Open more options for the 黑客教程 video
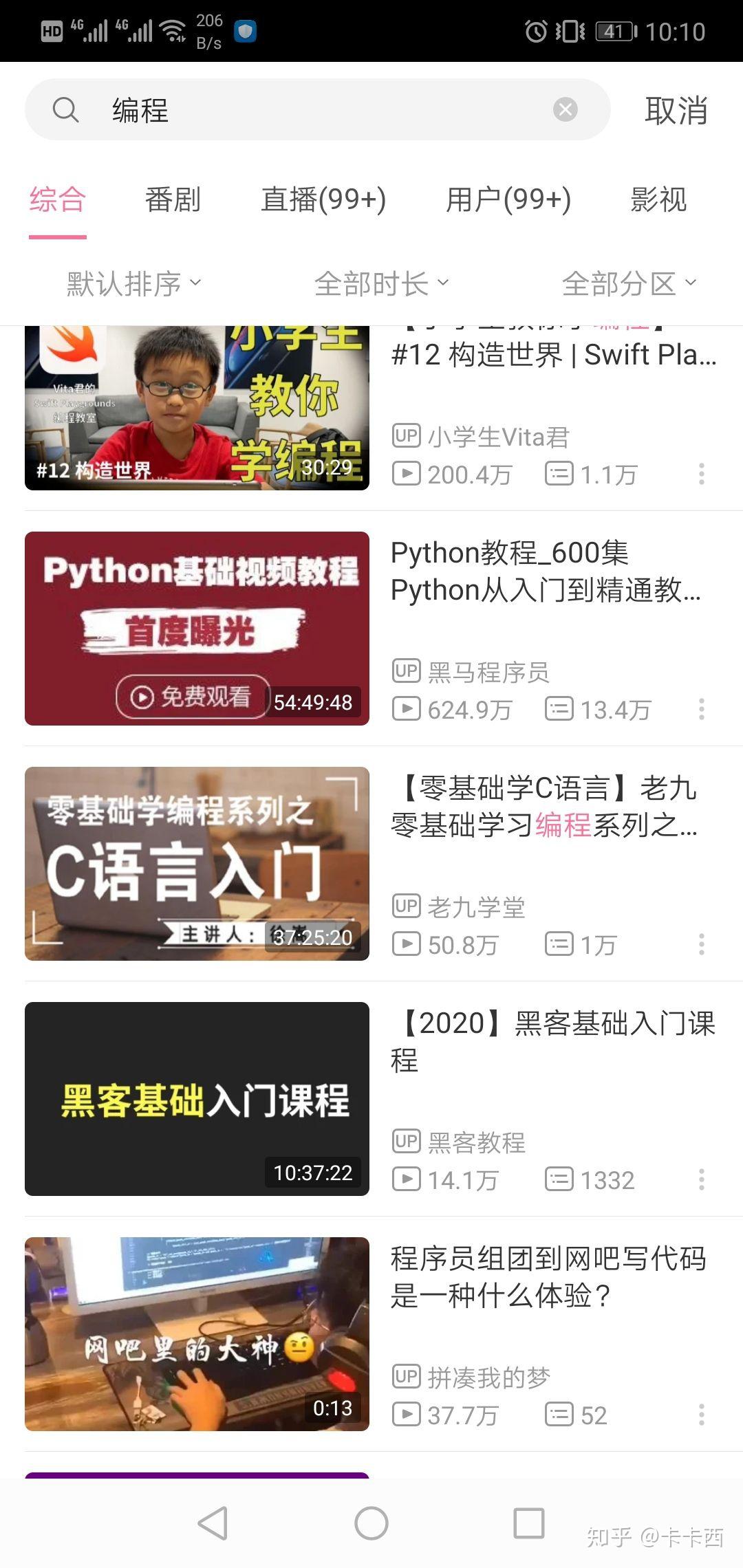The image size is (743, 1568). [x=701, y=1179]
